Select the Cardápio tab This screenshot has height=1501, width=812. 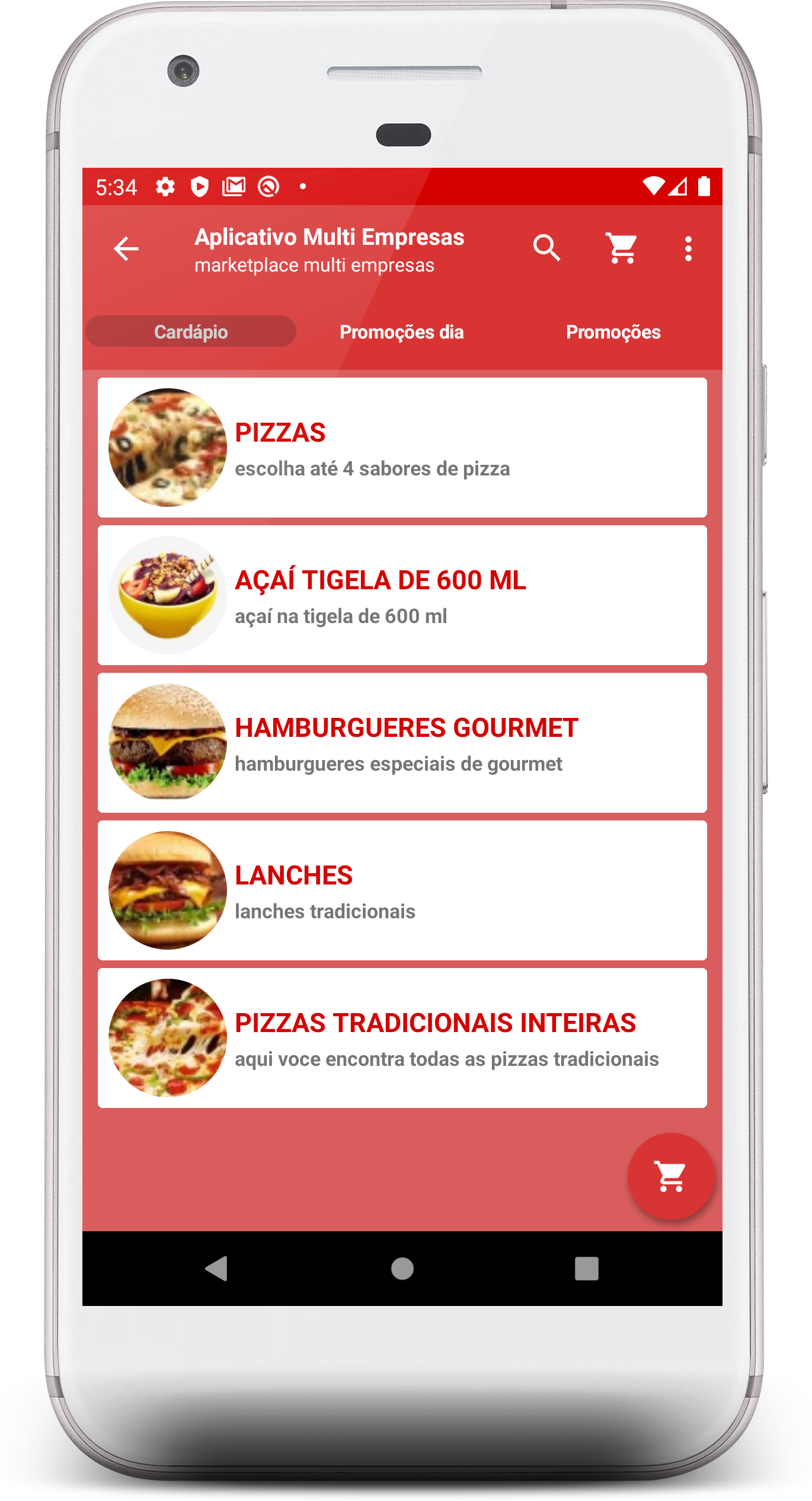click(191, 332)
